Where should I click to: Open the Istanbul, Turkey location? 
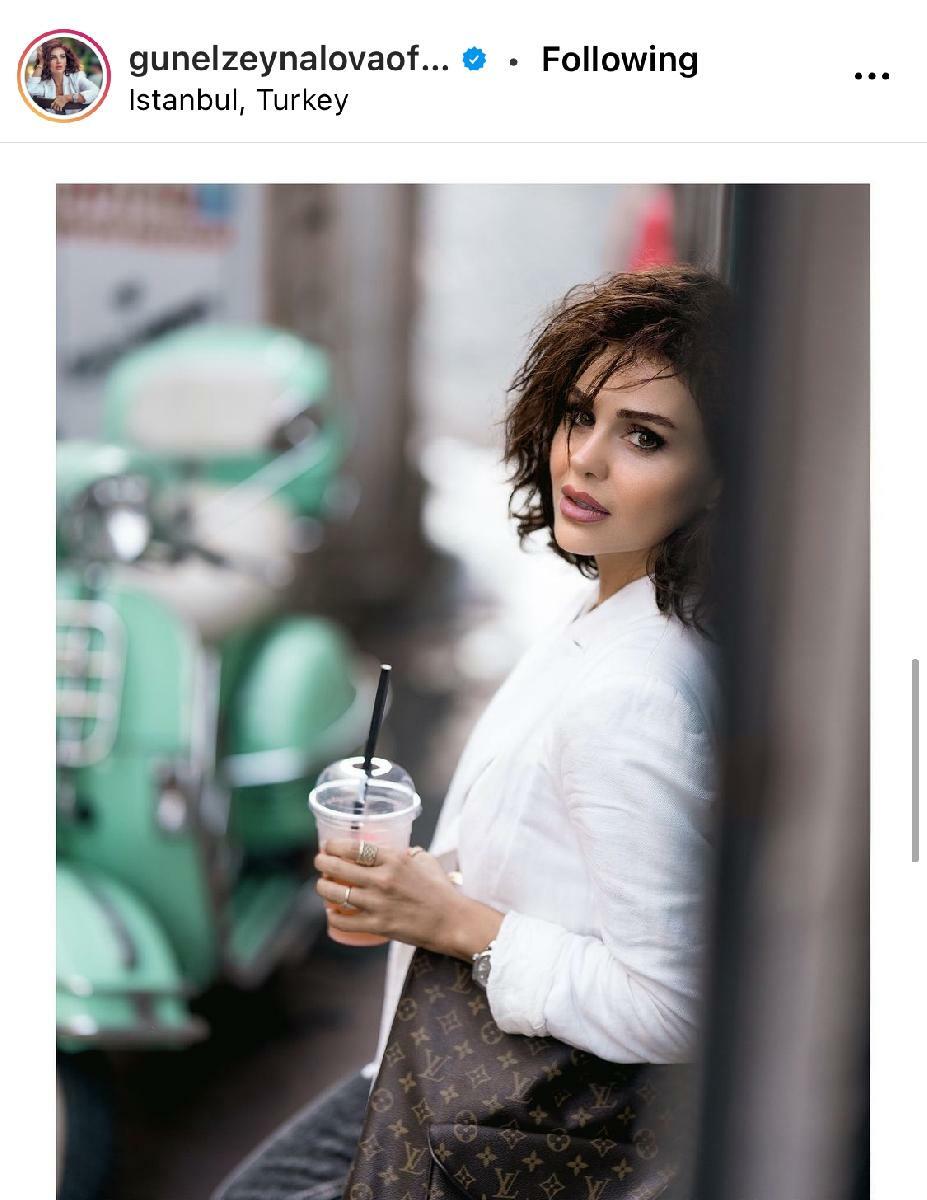point(238,101)
